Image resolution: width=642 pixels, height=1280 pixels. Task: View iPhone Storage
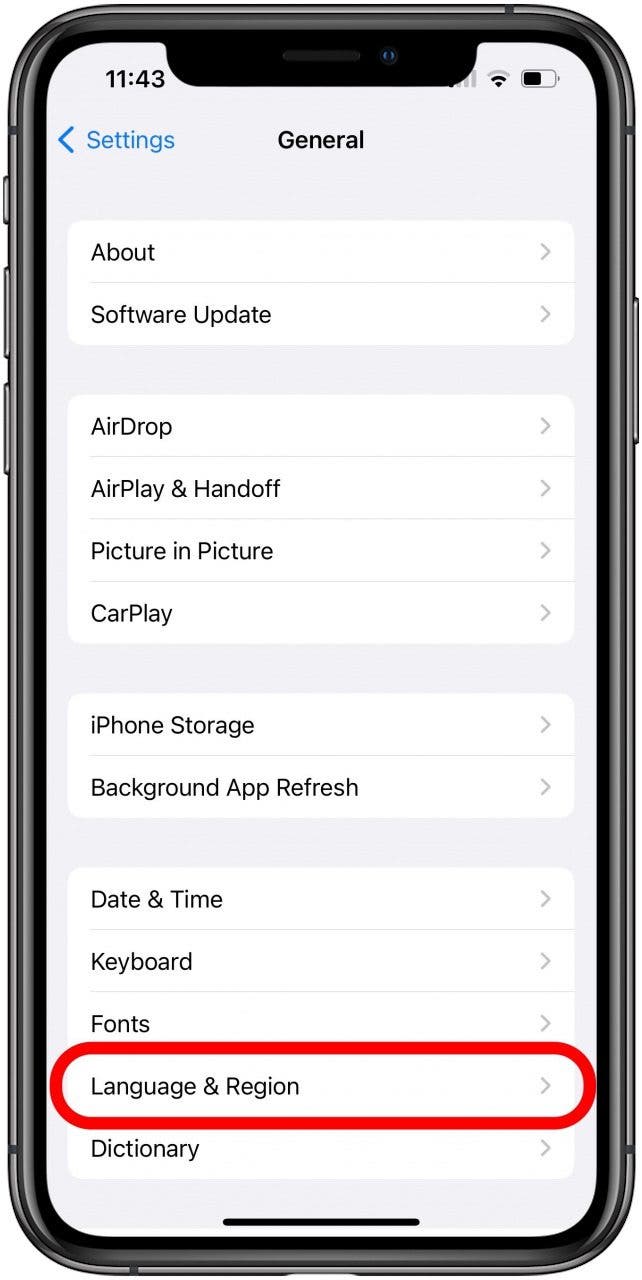point(321,725)
